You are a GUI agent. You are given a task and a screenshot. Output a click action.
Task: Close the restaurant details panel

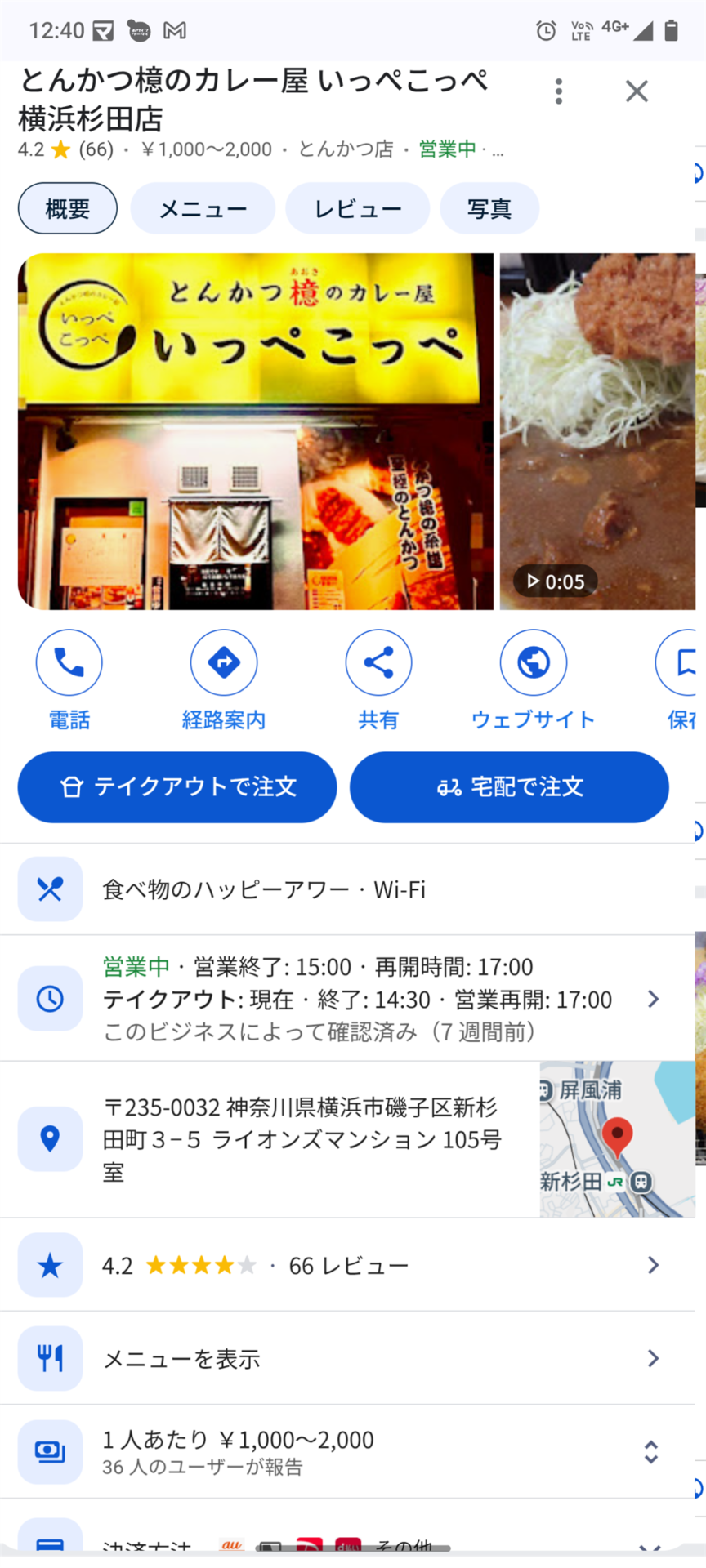(x=637, y=91)
